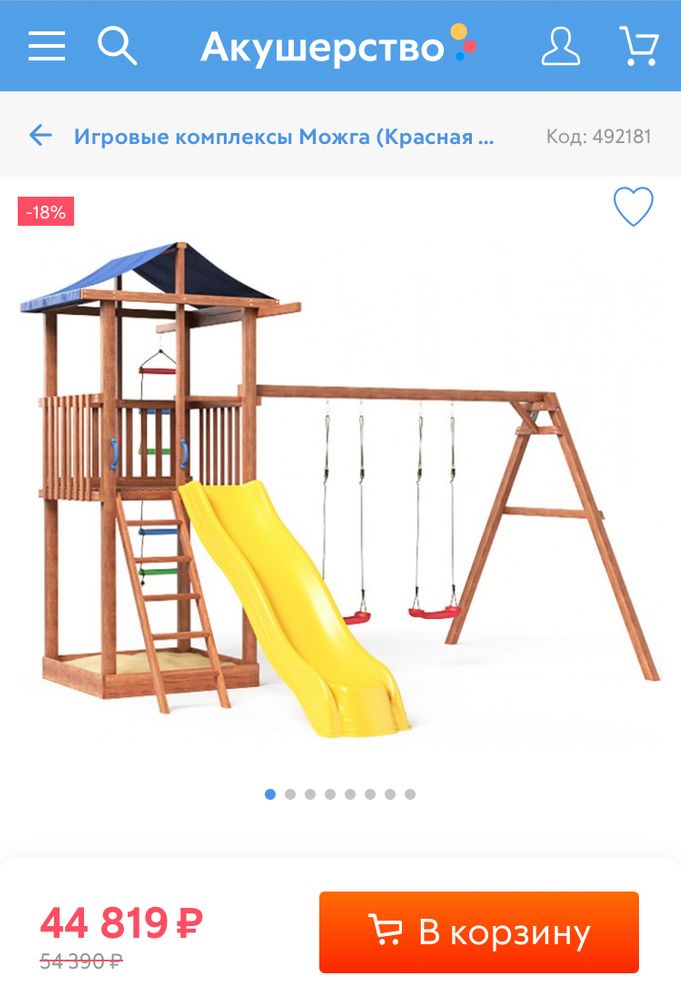Open the shopping cart
This screenshot has height=1000, width=681.
click(638, 46)
